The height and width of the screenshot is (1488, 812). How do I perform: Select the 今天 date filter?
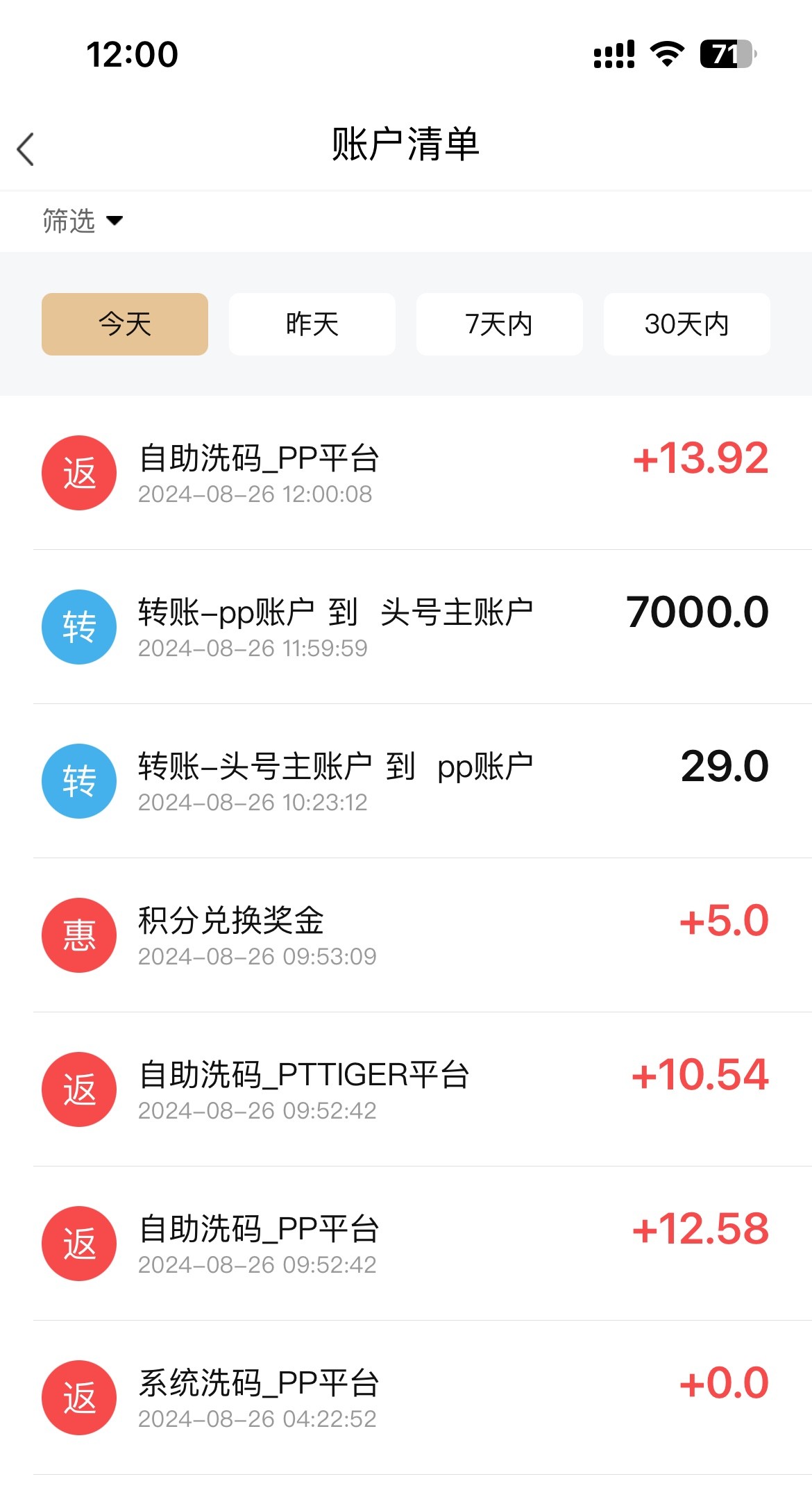point(125,324)
